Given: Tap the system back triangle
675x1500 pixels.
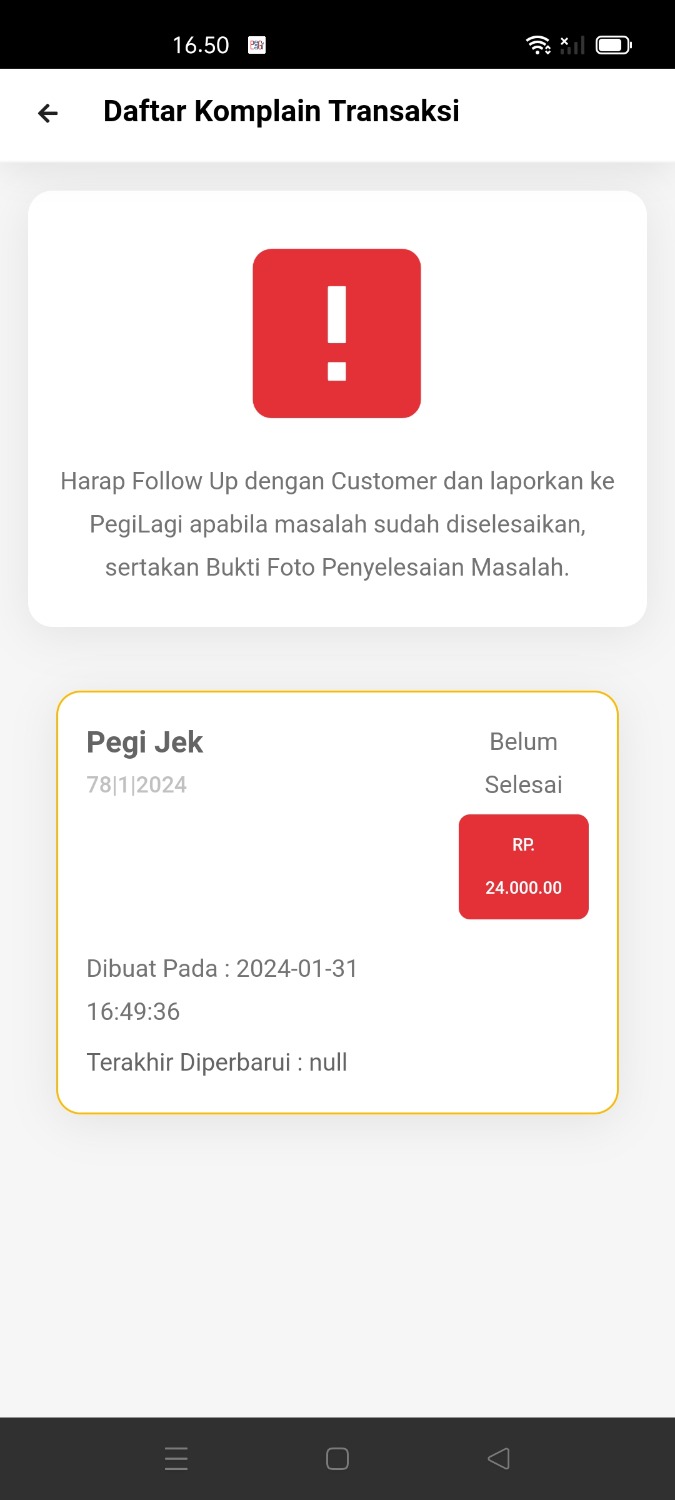Looking at the screenshot, I should coord(498,1459).
